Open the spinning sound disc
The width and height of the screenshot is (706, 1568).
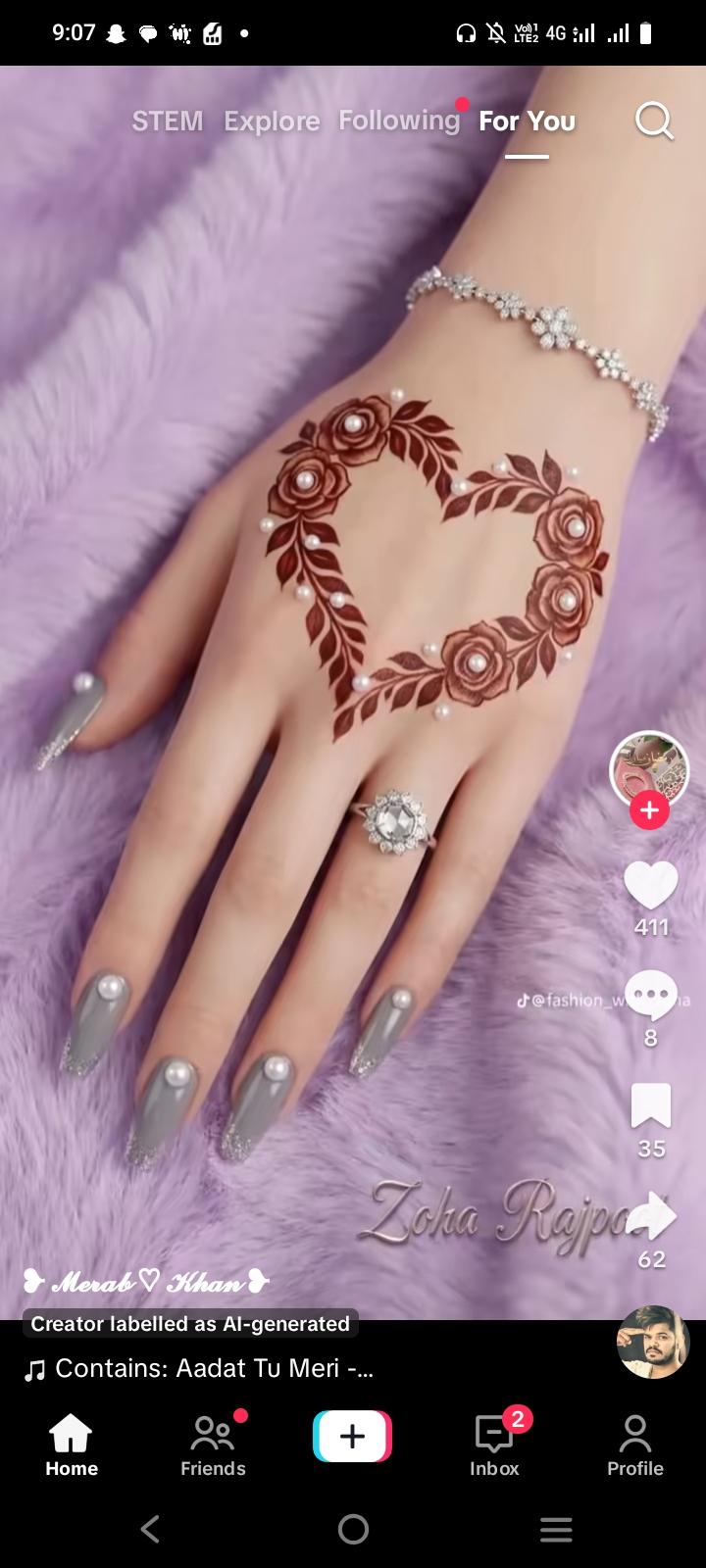point(653,1342)
